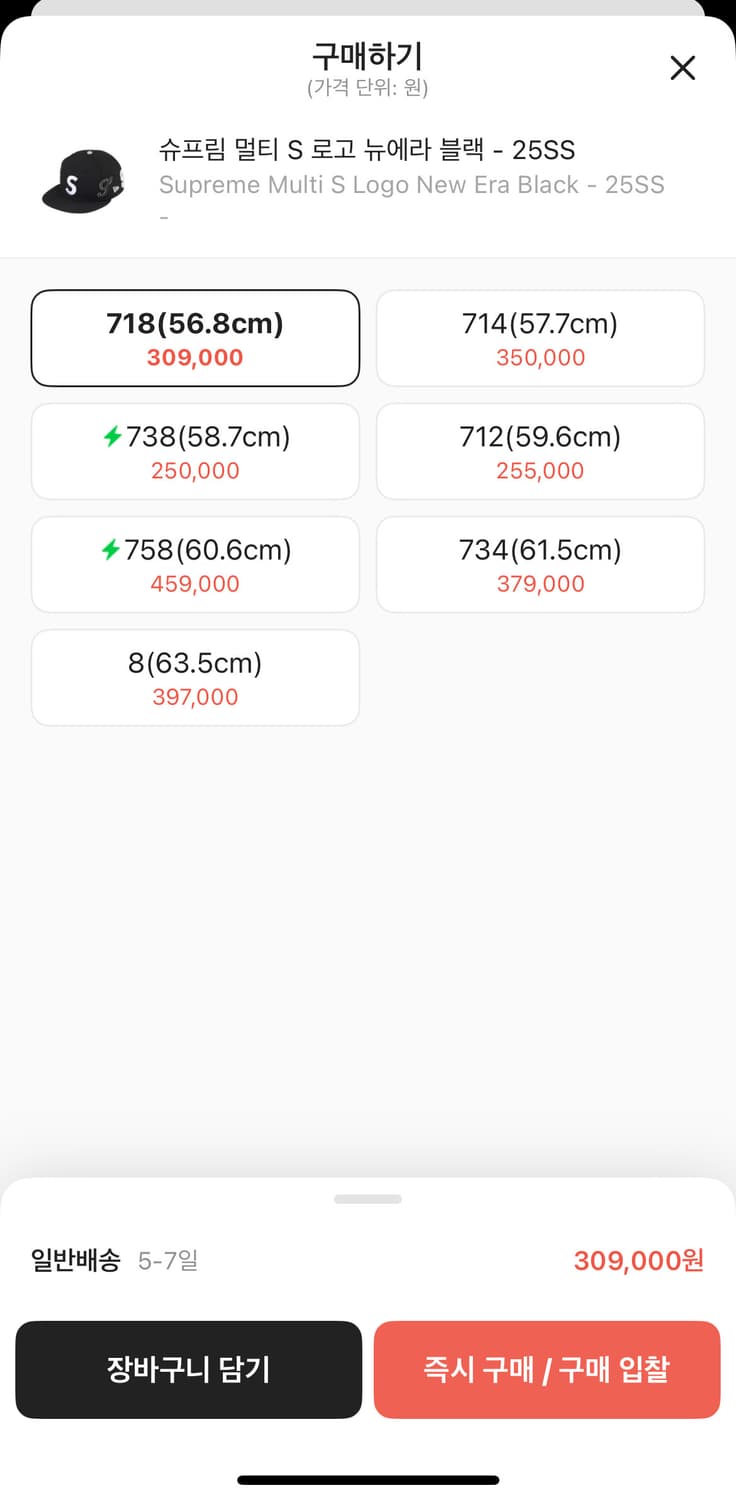Select size 718(56.8cm)
Viewport: 736px width, 1500px height.
tap(195, 338)
